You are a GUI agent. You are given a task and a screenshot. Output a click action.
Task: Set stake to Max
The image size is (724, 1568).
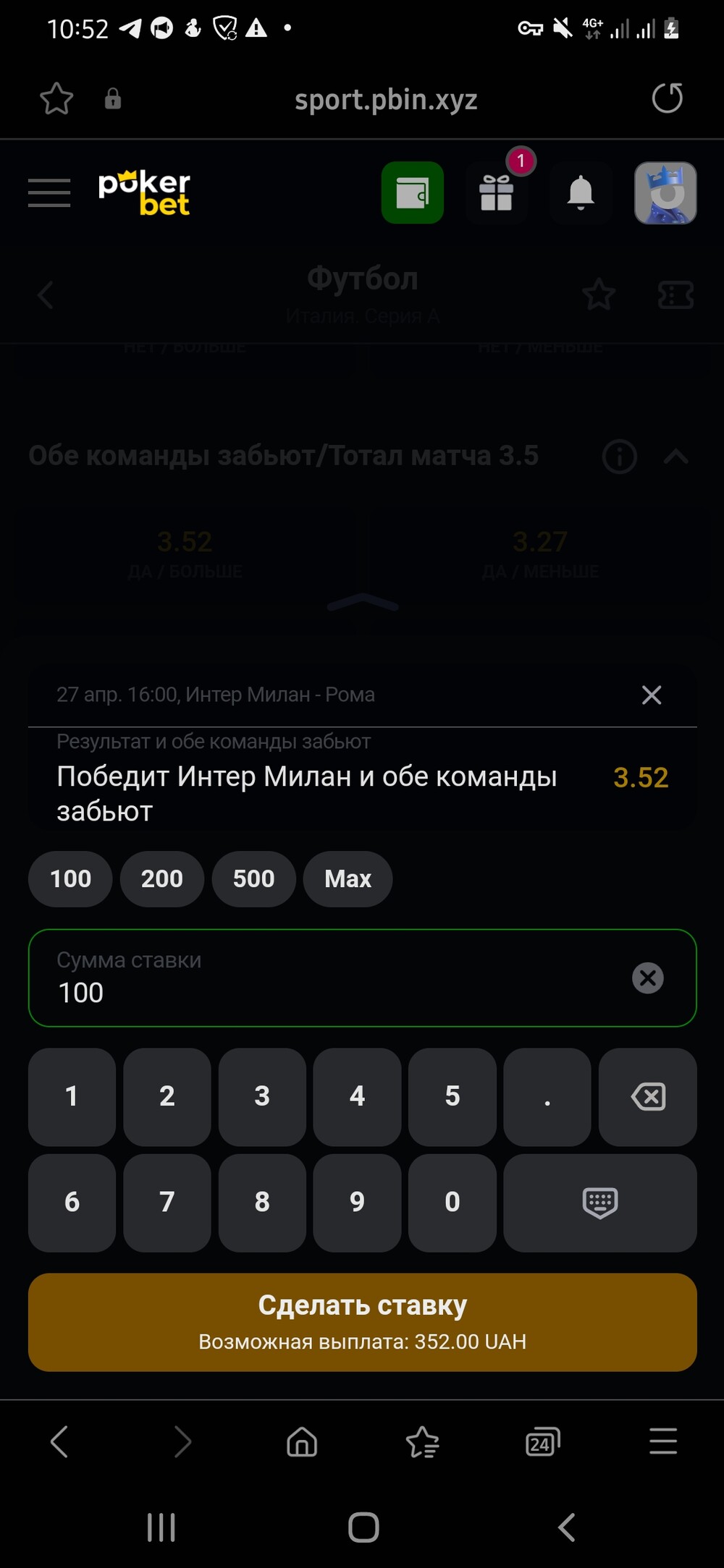tap(348, 878)
